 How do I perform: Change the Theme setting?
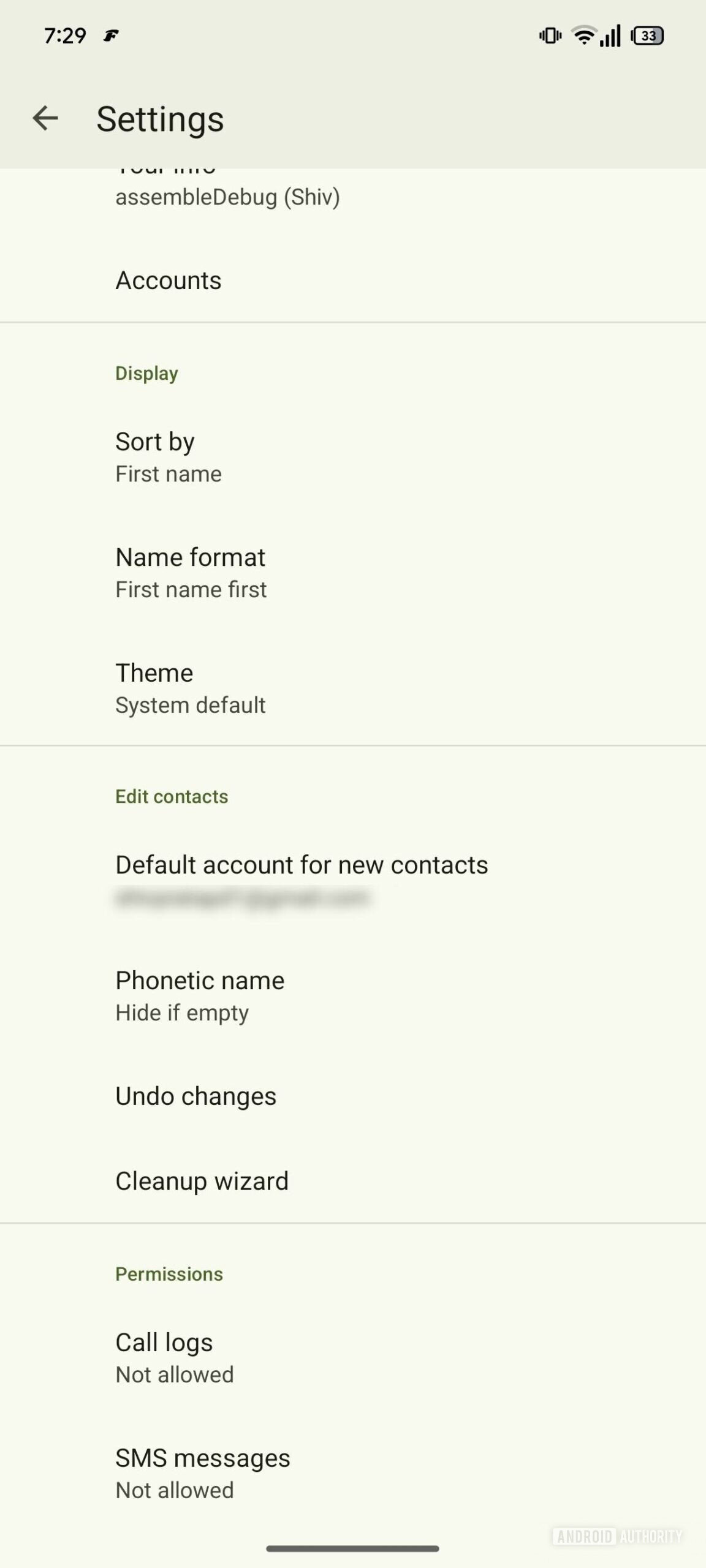(191, 688)
